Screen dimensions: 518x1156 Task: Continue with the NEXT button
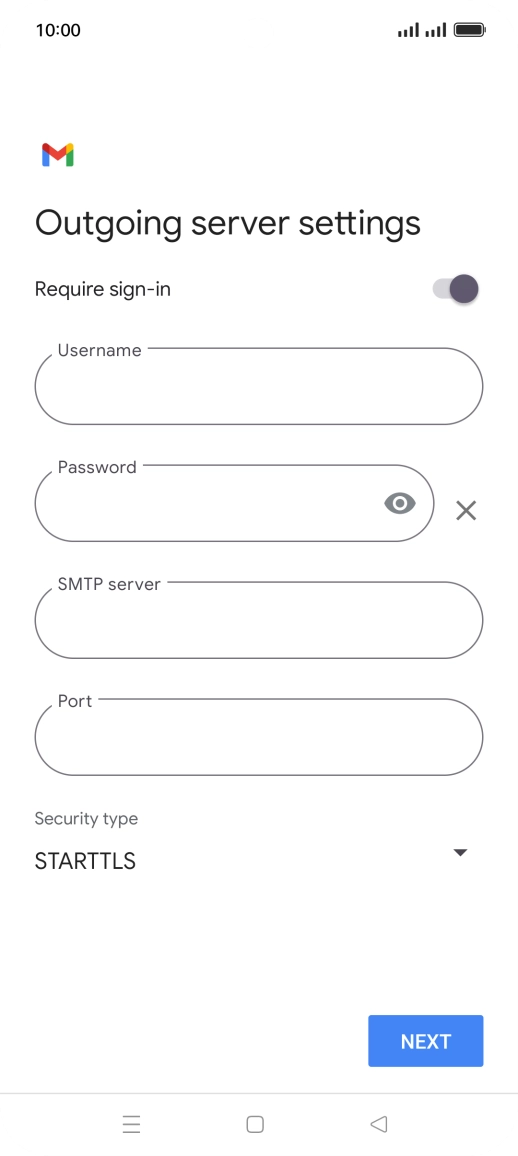pyautogui.click(x=426, y=1041)
